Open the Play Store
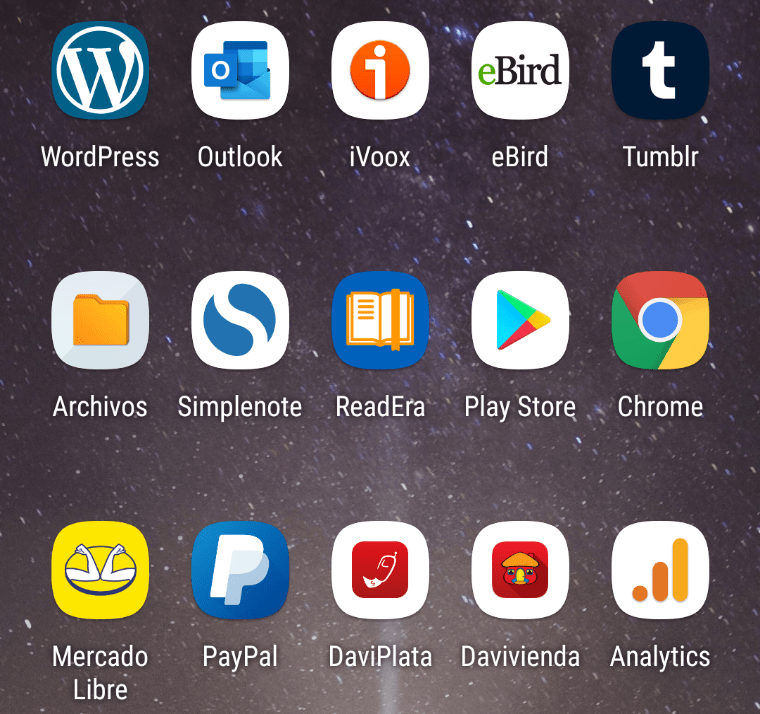Viewport: 760px width, 714px height. [x=520, y=321]
